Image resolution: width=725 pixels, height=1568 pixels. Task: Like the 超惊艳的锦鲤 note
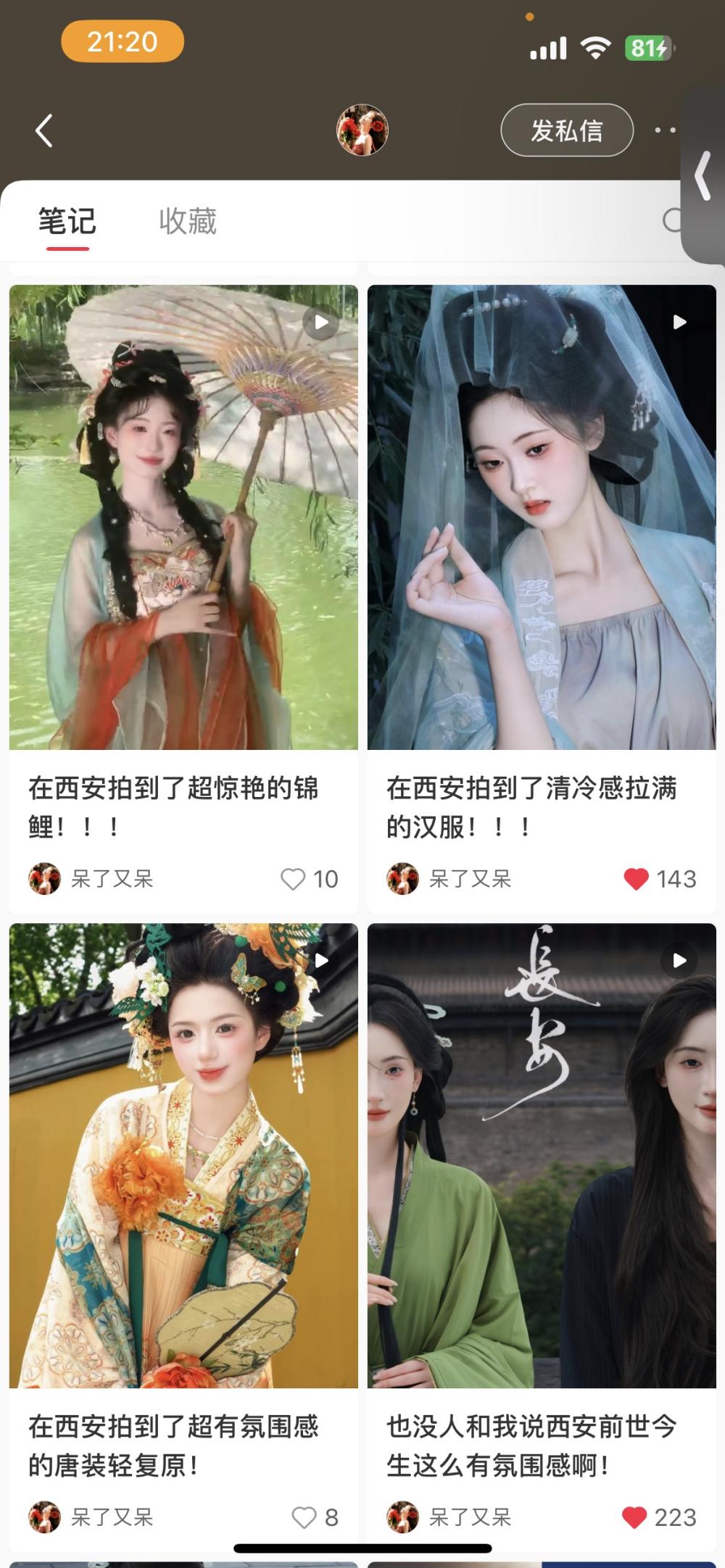293,879
